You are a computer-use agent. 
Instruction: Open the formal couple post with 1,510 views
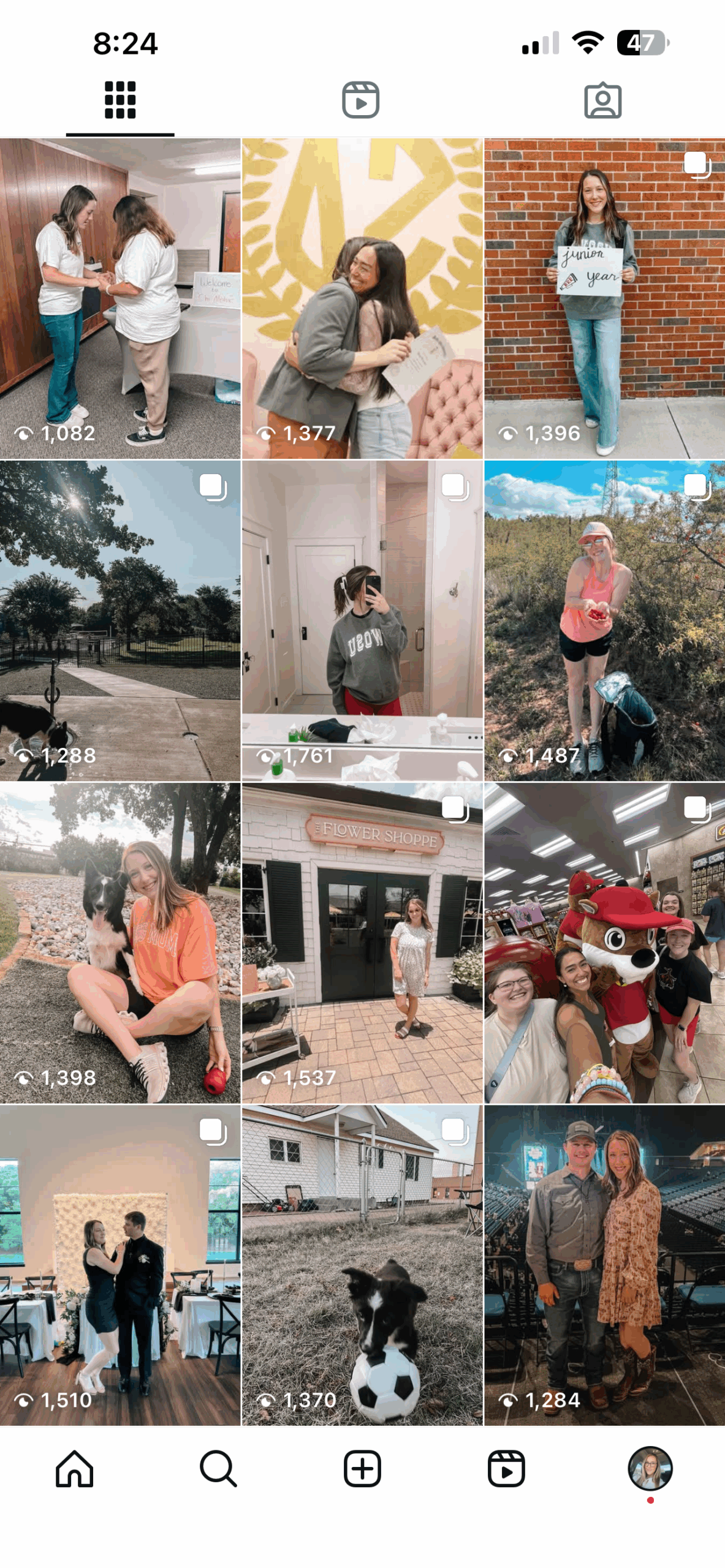120,1264
